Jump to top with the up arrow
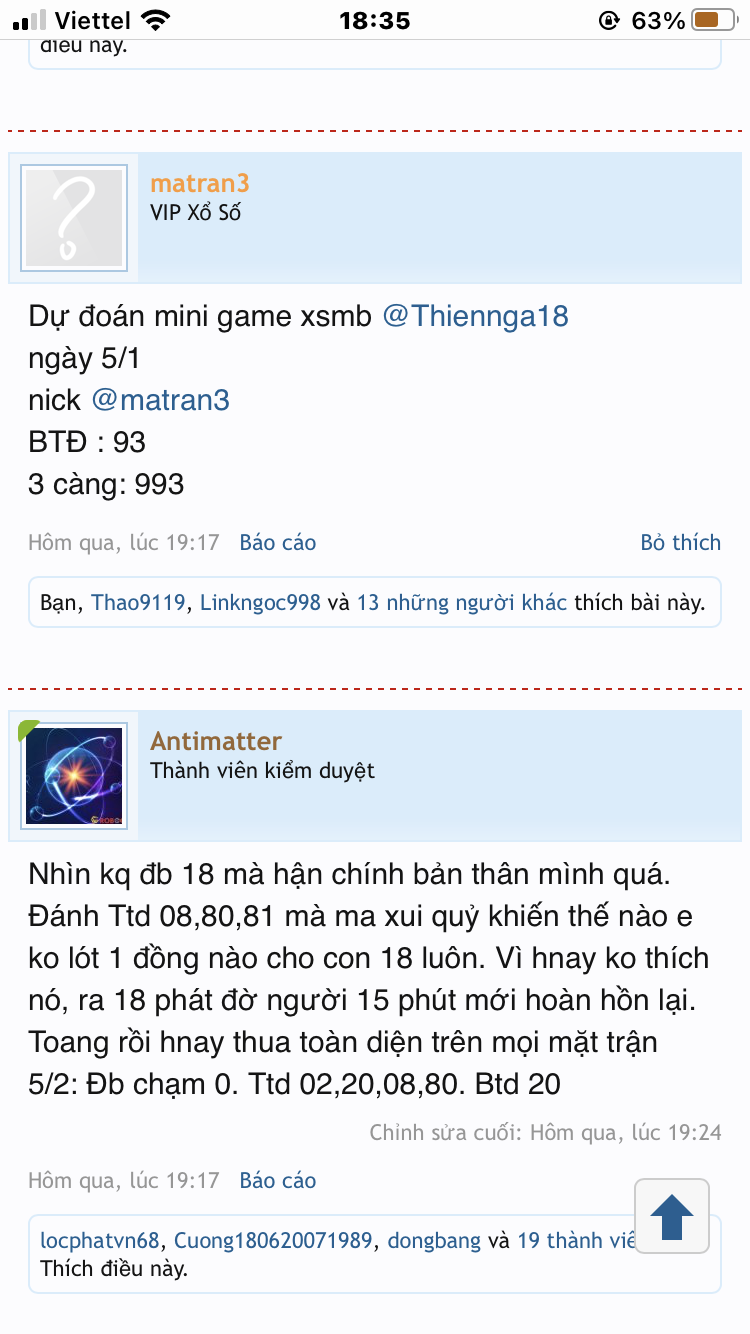The width and height of the screenshot is (750, 1334). click(x=672, y=1216)
